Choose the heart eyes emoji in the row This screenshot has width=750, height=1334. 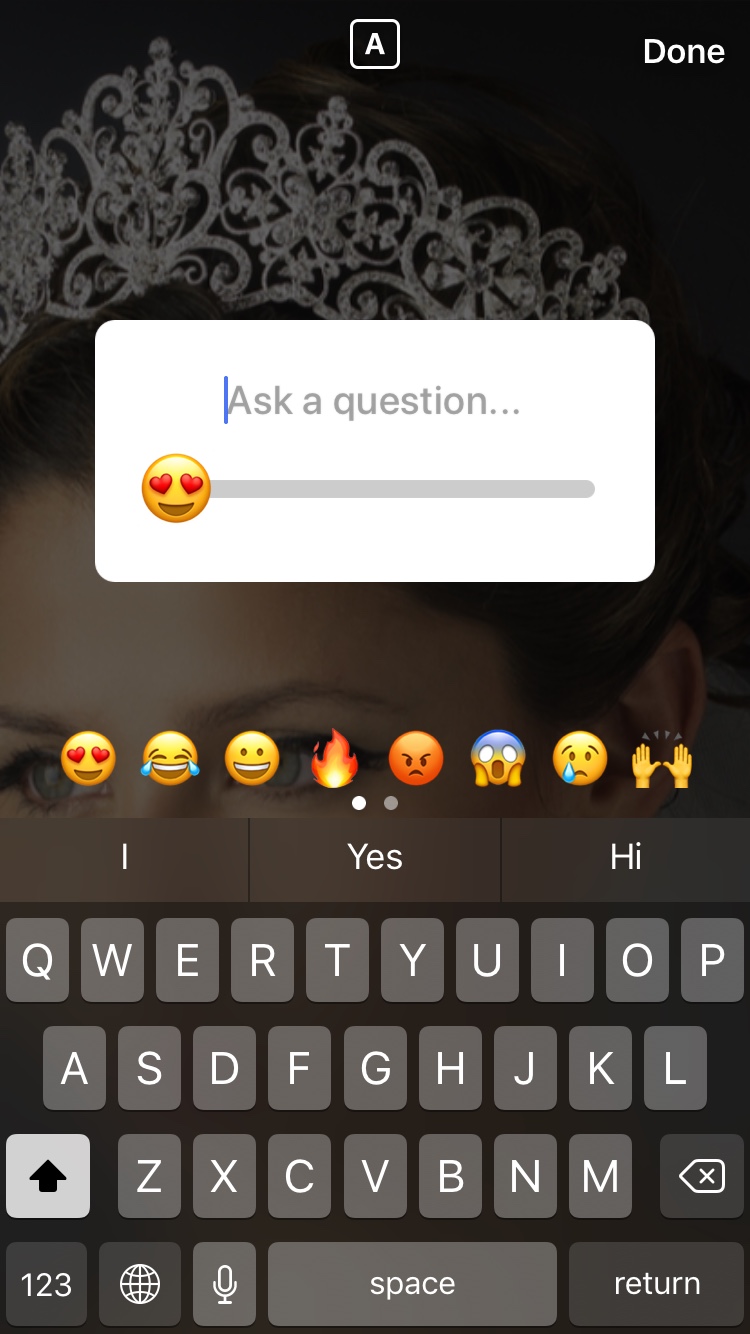(88, 759)
